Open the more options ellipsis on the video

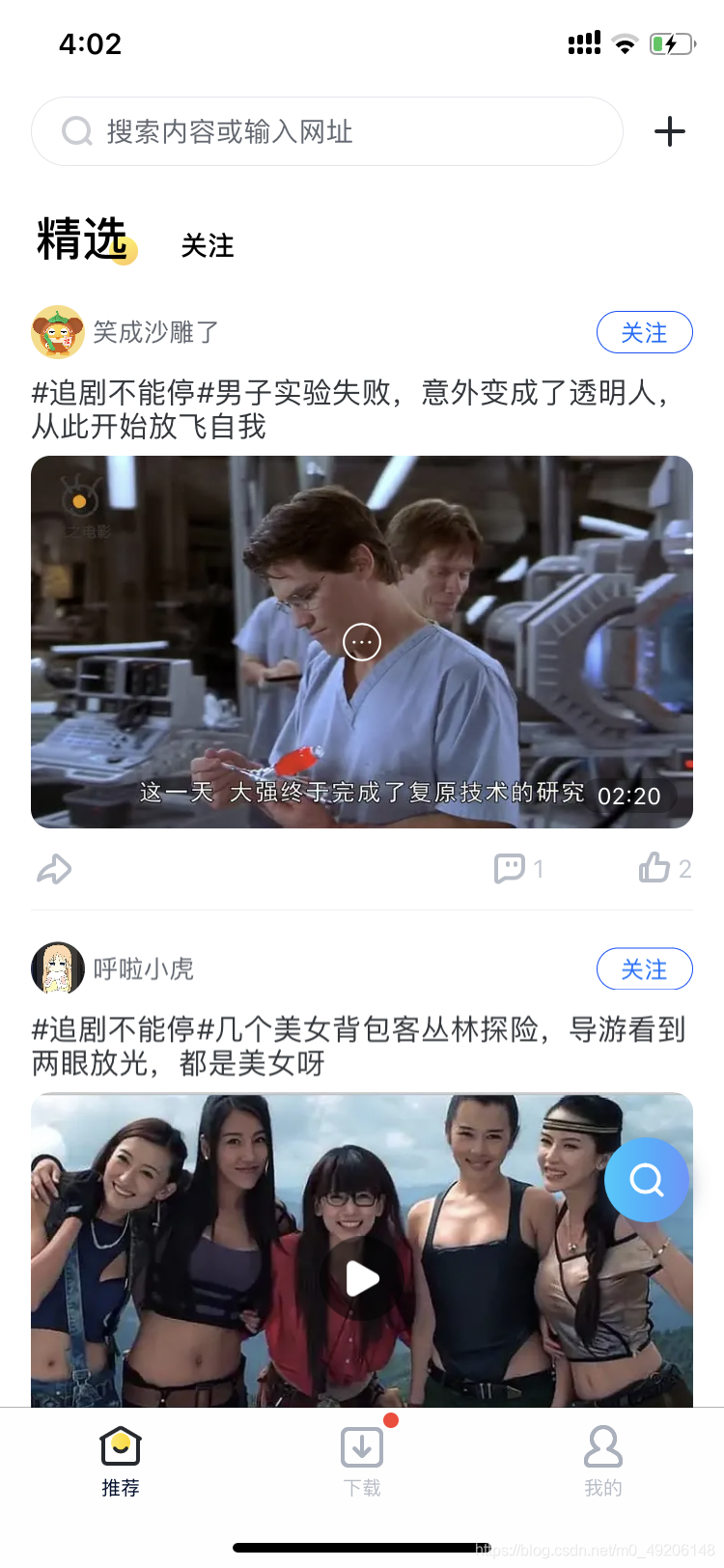[x=362, y=641]
